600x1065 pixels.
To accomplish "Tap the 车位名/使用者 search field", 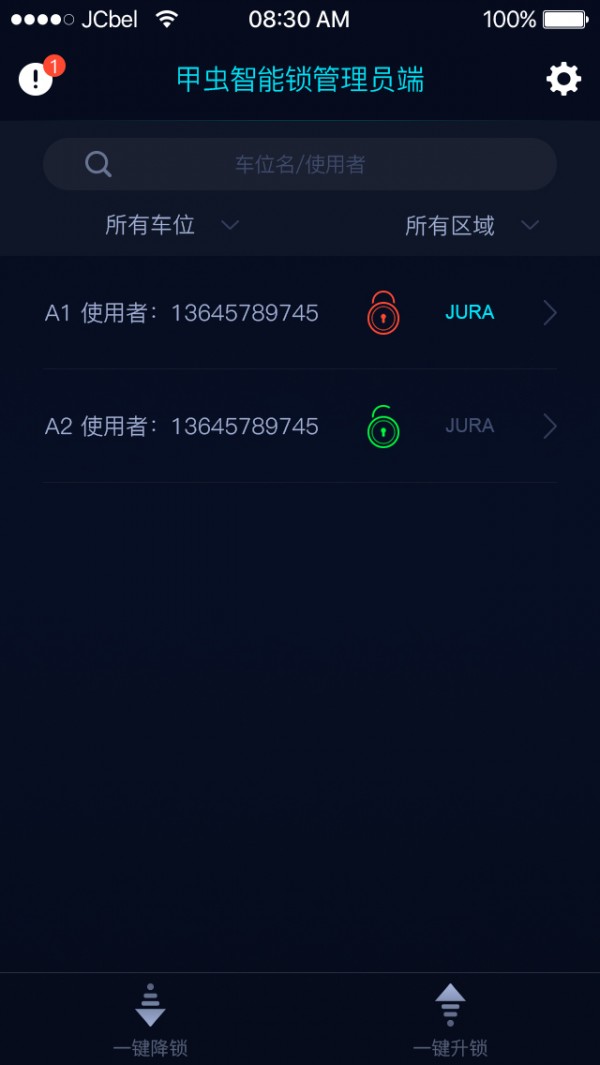I will [x=300, y=164].
